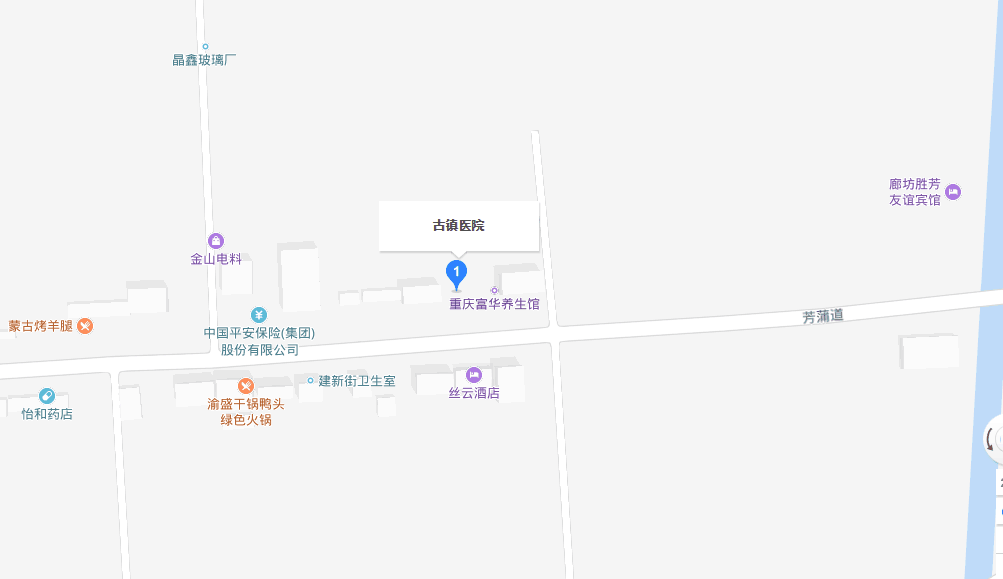Tap the 重庆富华养生馆 point of interest
The image size is (1003, 579).
pyautogui.click(x=494, y=290)
